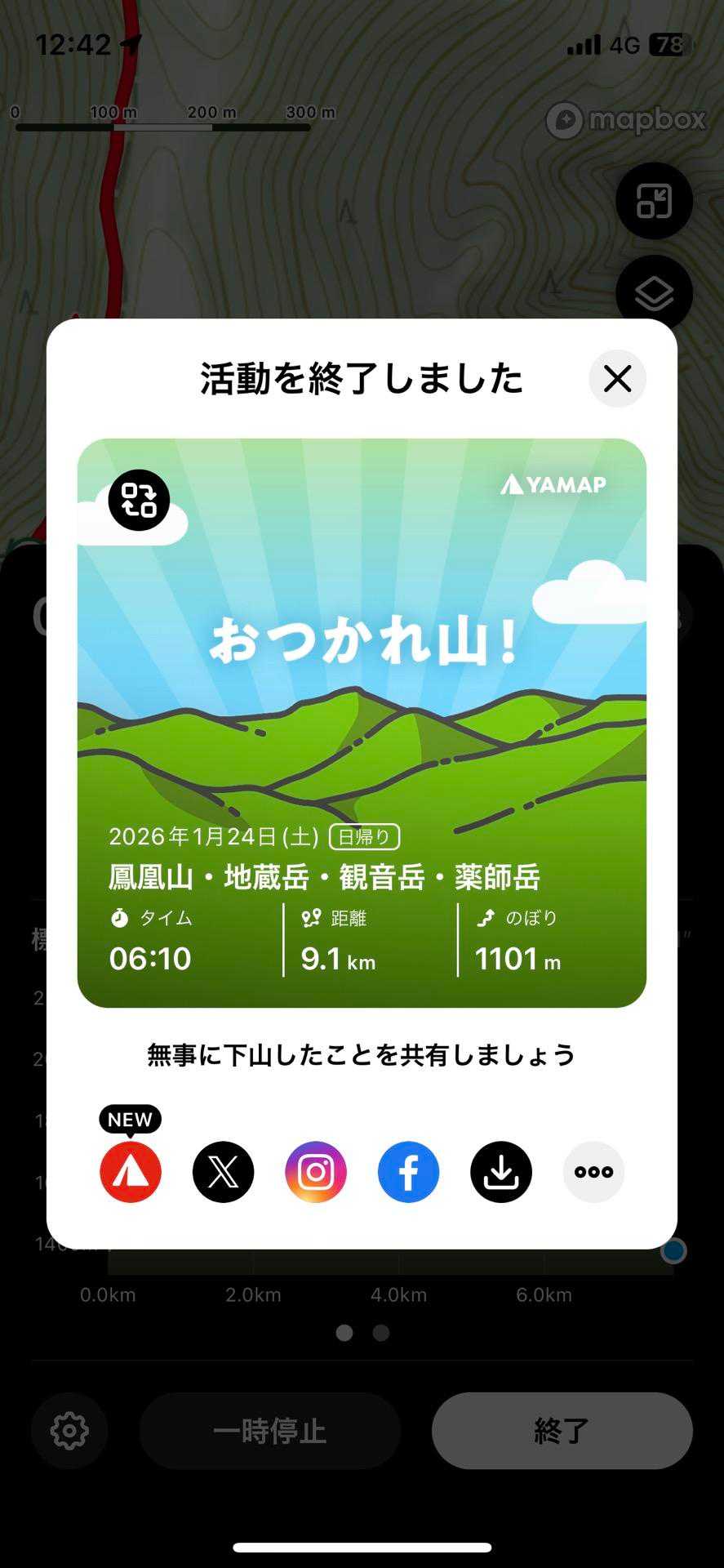
Task: Open more sharing options
Action: [x=593, y=1172]
